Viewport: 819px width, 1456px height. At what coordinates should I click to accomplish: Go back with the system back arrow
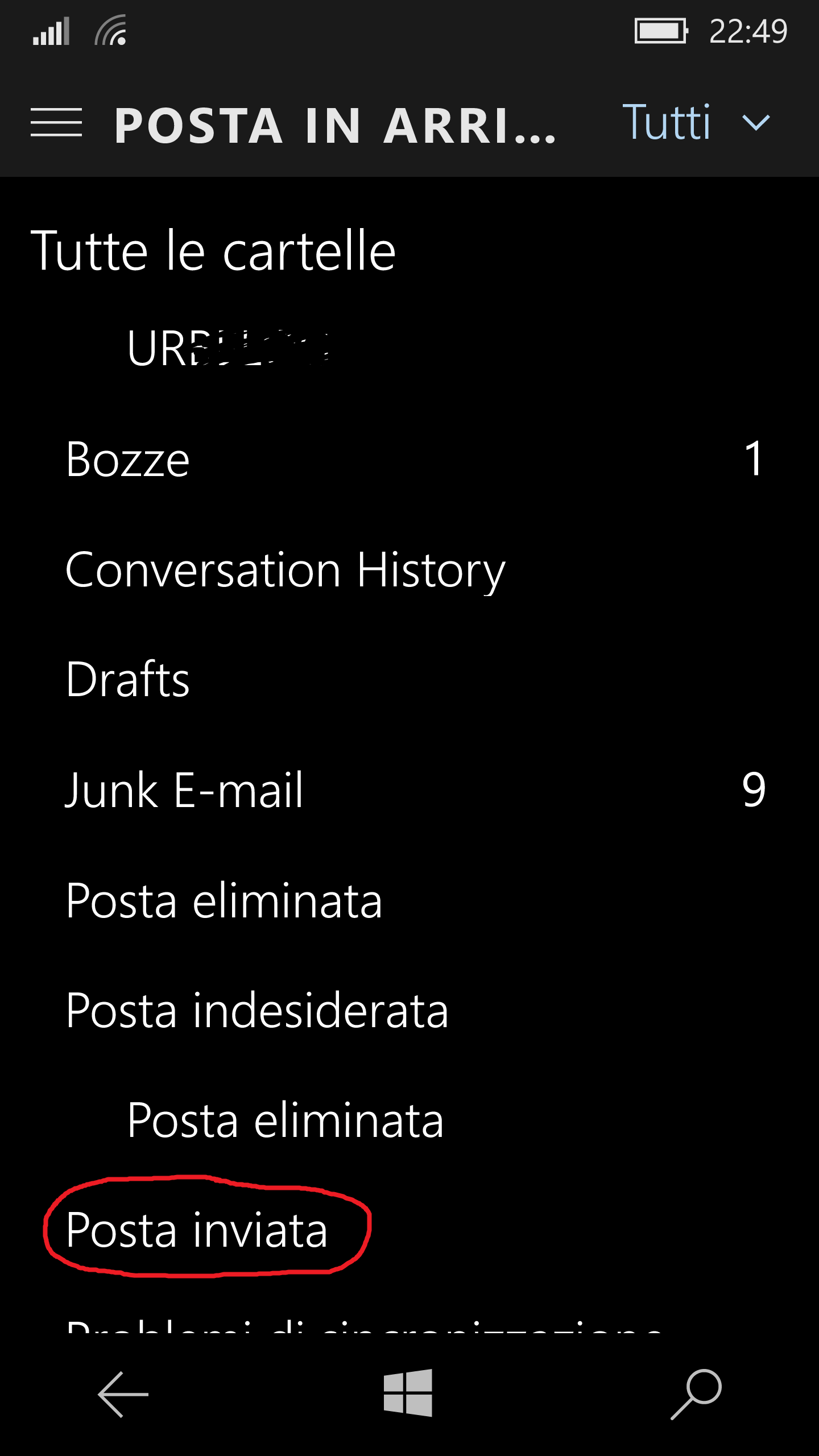pyautogui.click(x=123, y=1395)
